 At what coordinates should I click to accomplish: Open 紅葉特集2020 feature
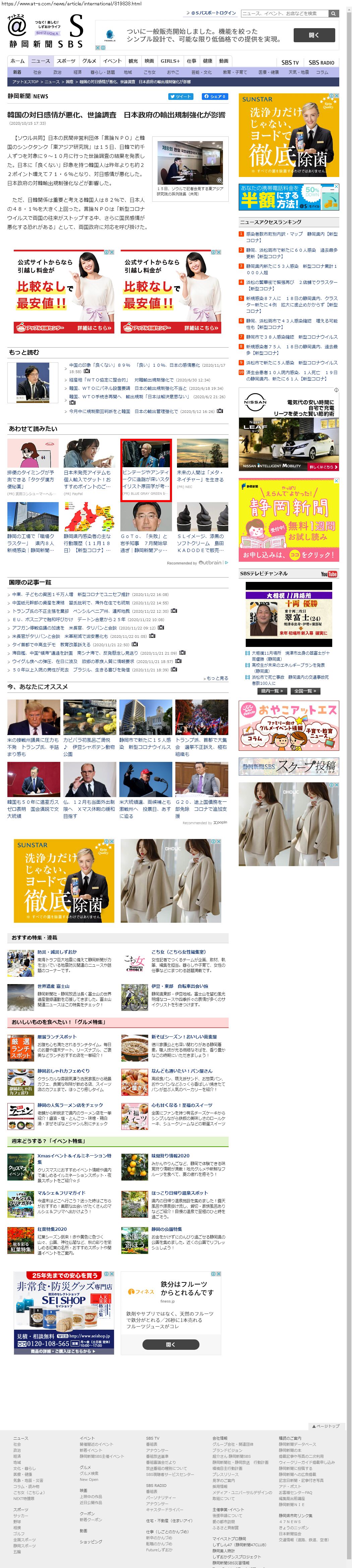(x=52, y=1228)
